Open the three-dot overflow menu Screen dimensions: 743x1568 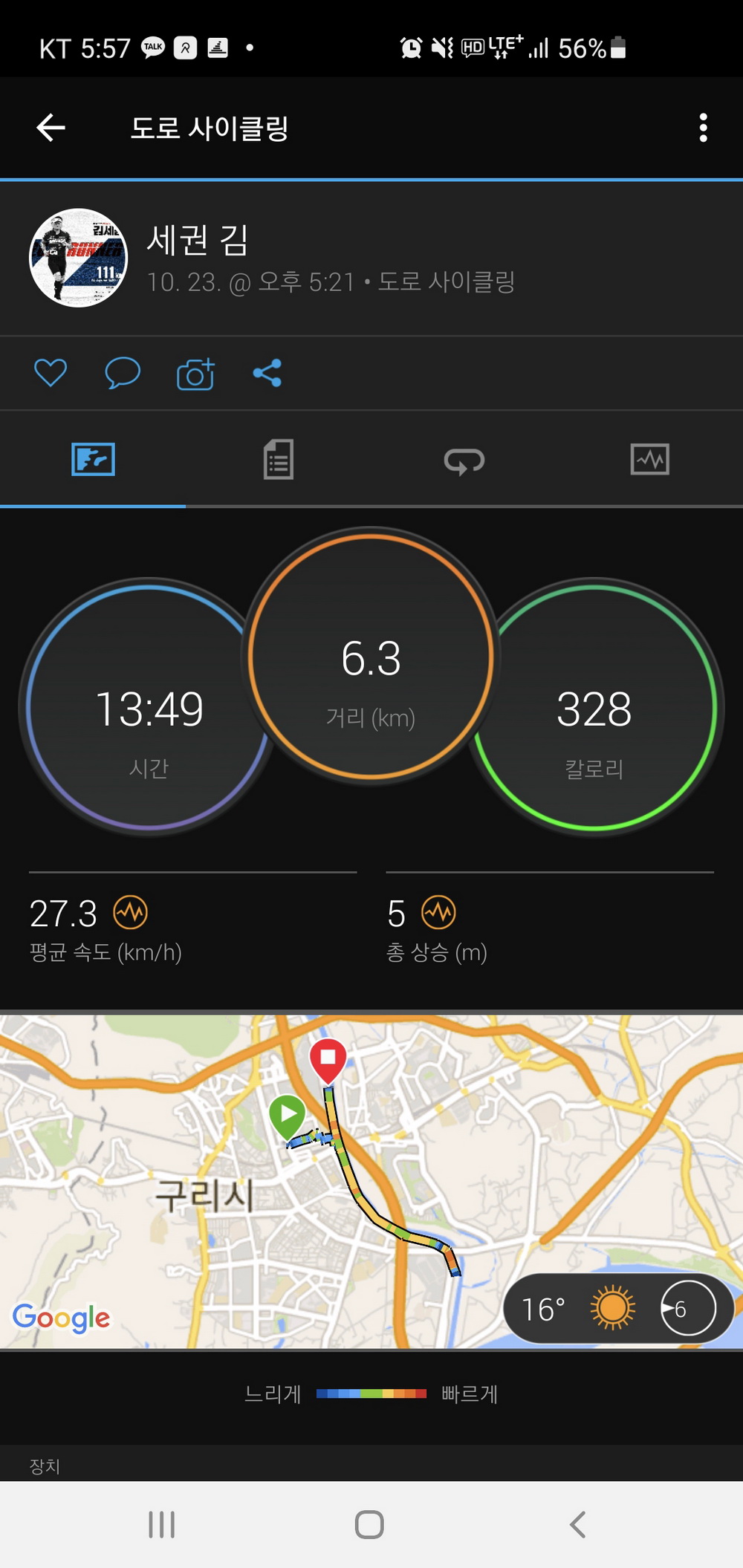click(703, 128)
